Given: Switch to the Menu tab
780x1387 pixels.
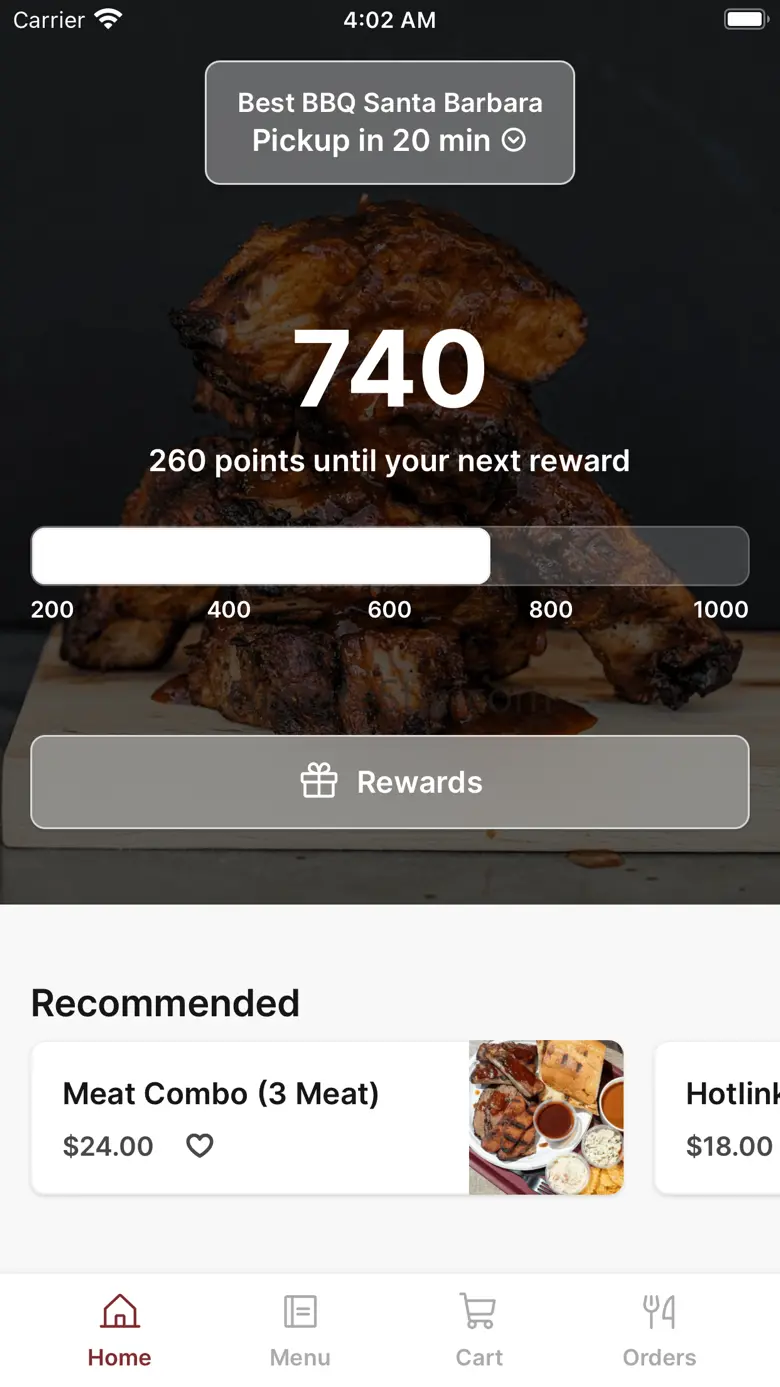Looking at the screenshot, I should click(x=300, y=1331).
